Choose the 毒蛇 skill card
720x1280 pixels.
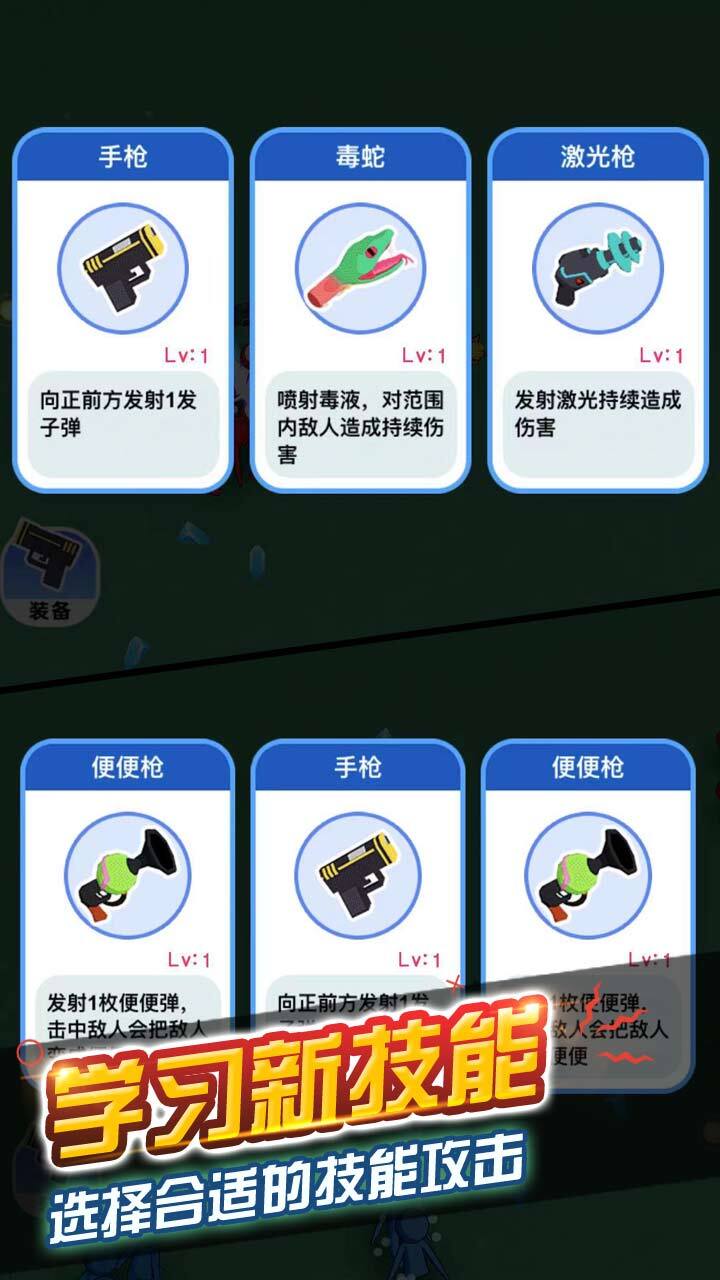[x=360, y=310]
